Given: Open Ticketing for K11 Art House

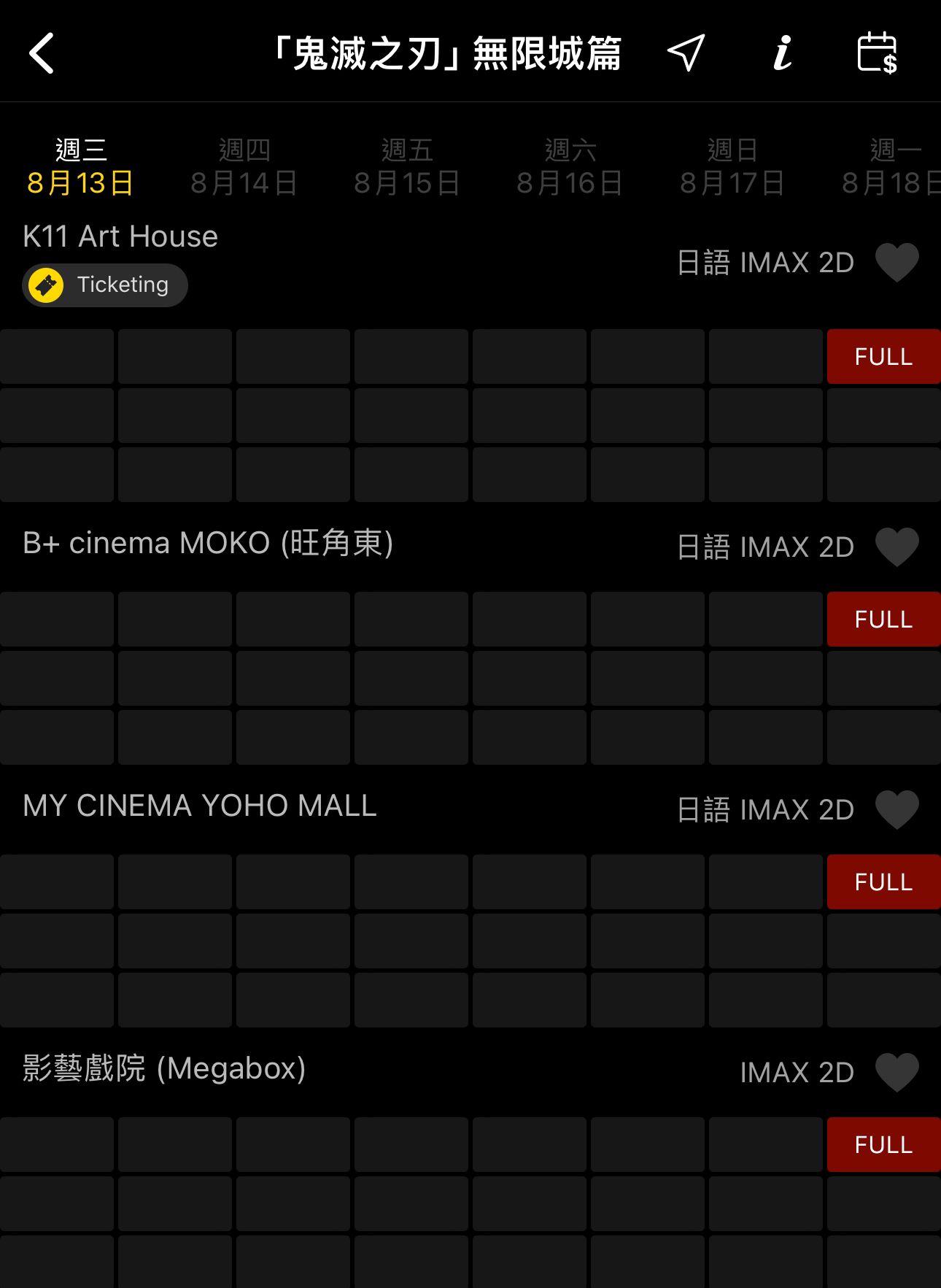Looking at the screenshot, I should (105, 285).
